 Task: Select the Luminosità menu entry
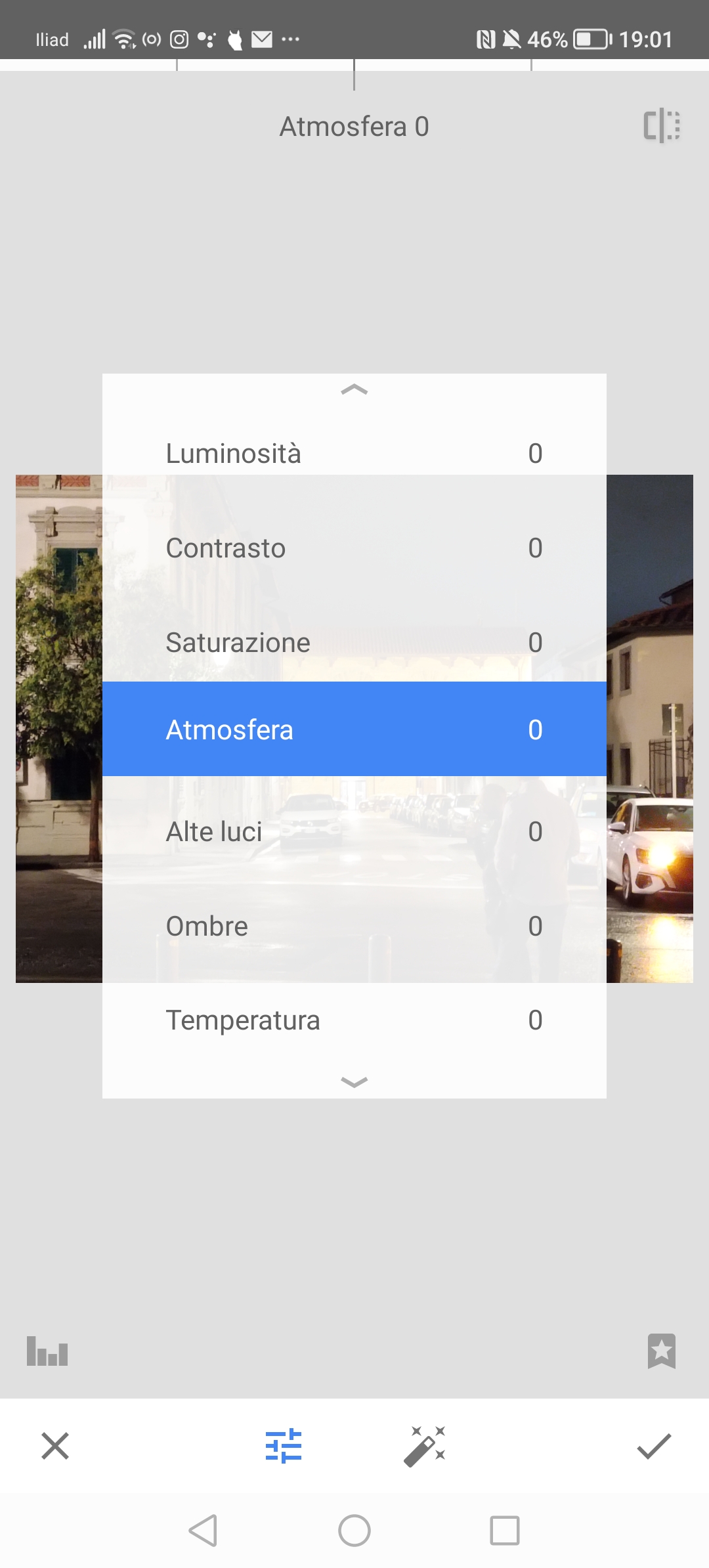pyautogui.click(x=354, y=453)
